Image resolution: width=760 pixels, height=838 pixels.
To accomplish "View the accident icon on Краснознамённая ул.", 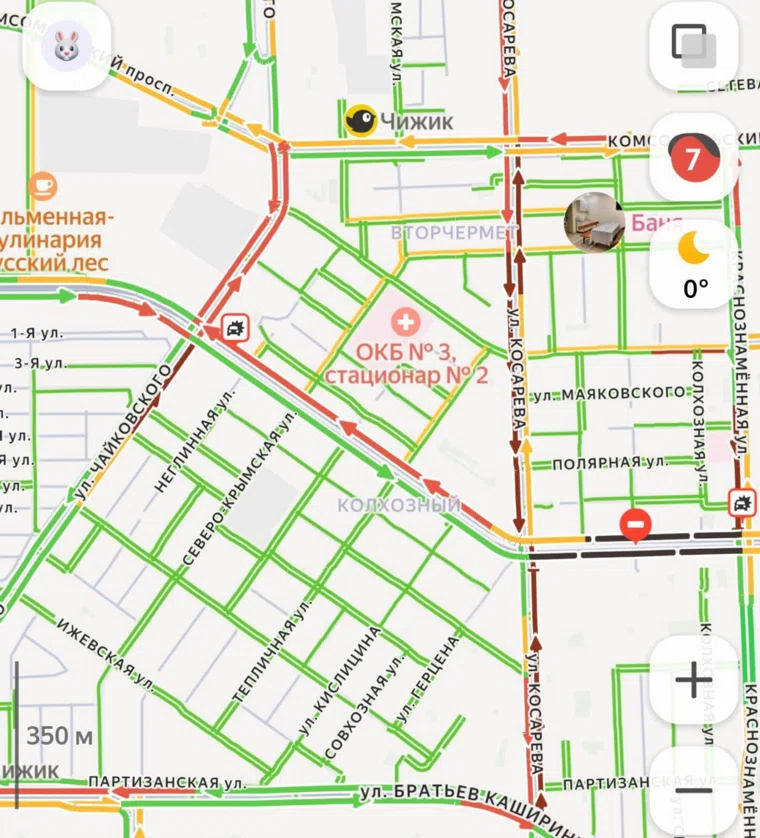I will tap(743, 503).
